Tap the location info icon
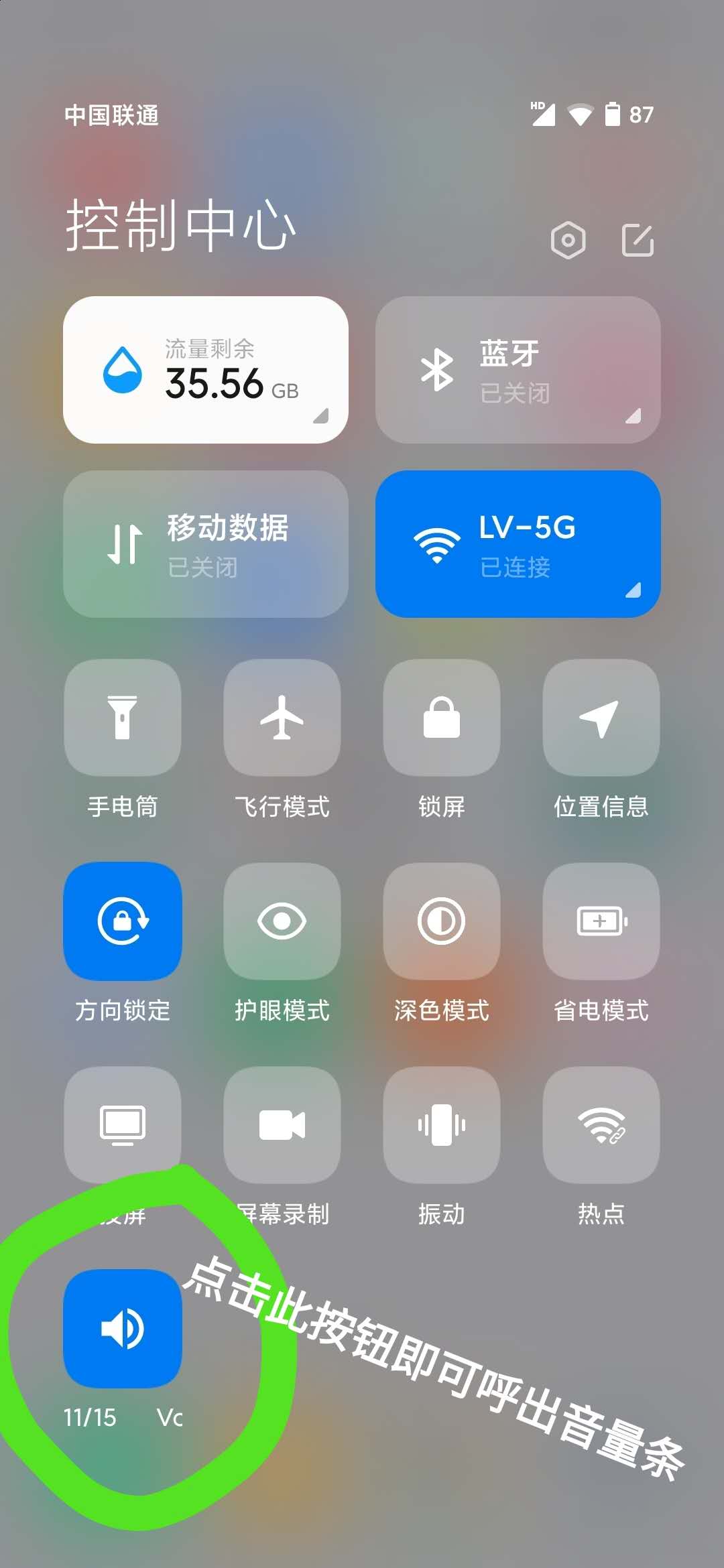The image size is (724, 1568). [601, 718]
